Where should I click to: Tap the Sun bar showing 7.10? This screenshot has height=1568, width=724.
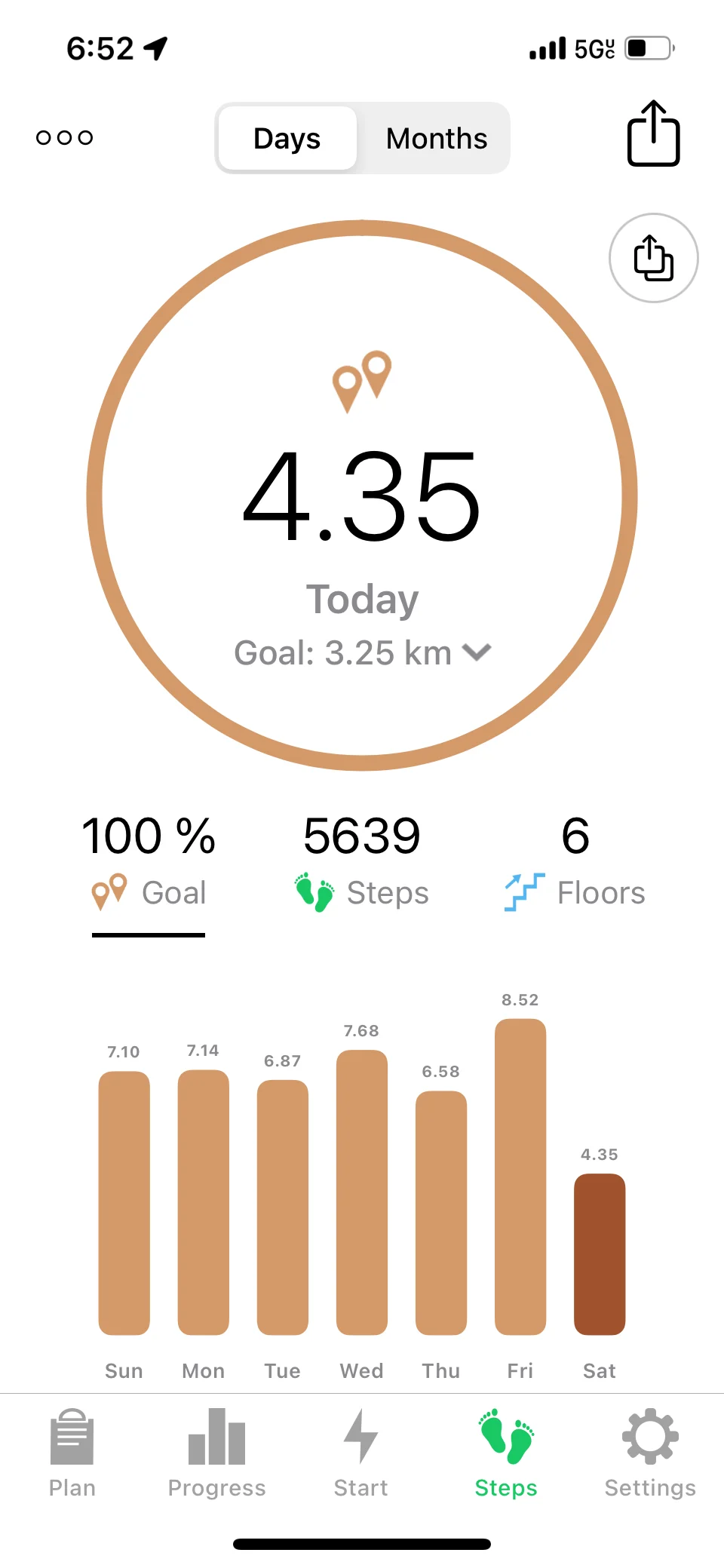tap(124, 1203)
